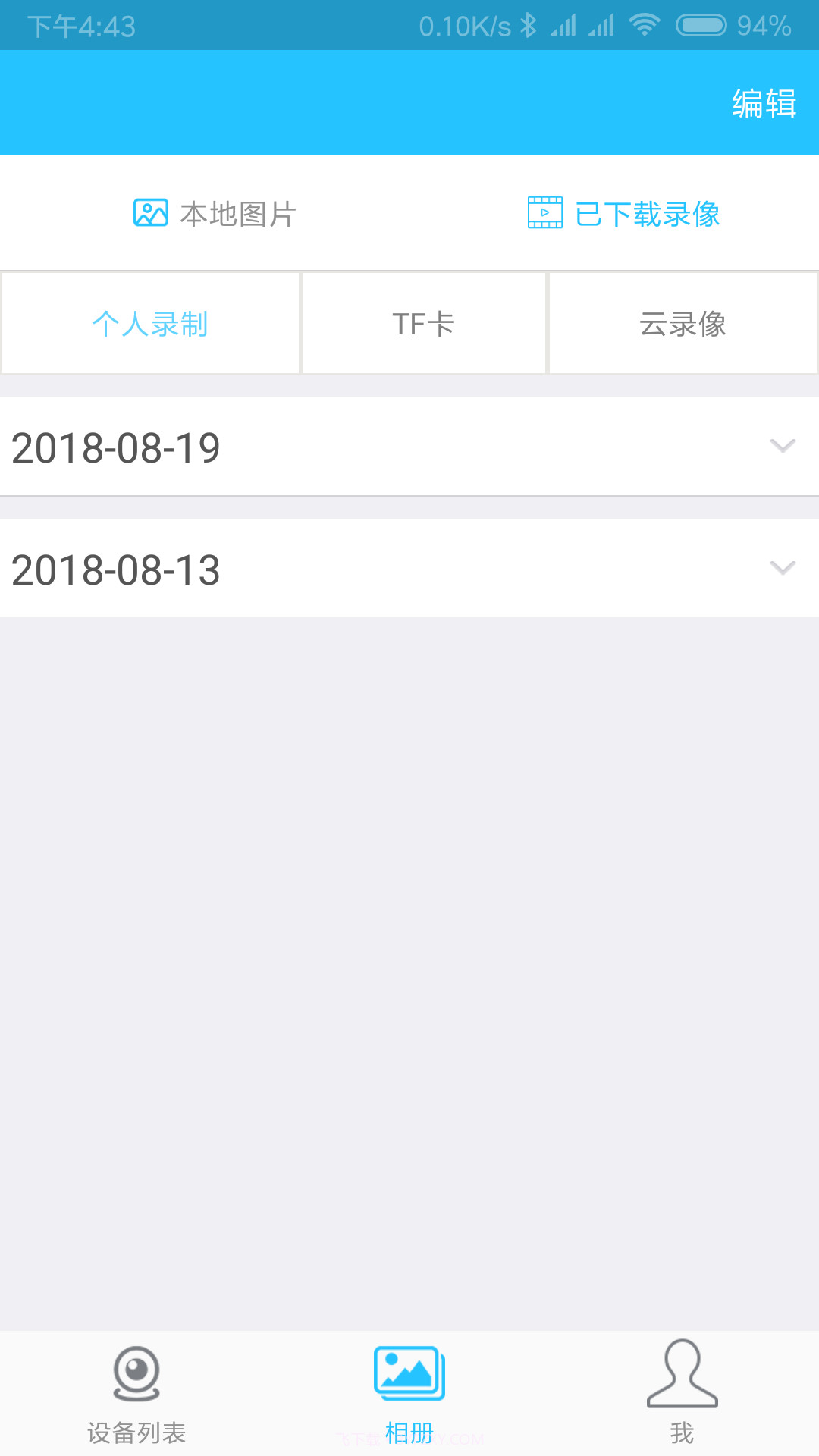Switch to 本地图片 view
Screen dimensions: 819x1456
[237, 215]
